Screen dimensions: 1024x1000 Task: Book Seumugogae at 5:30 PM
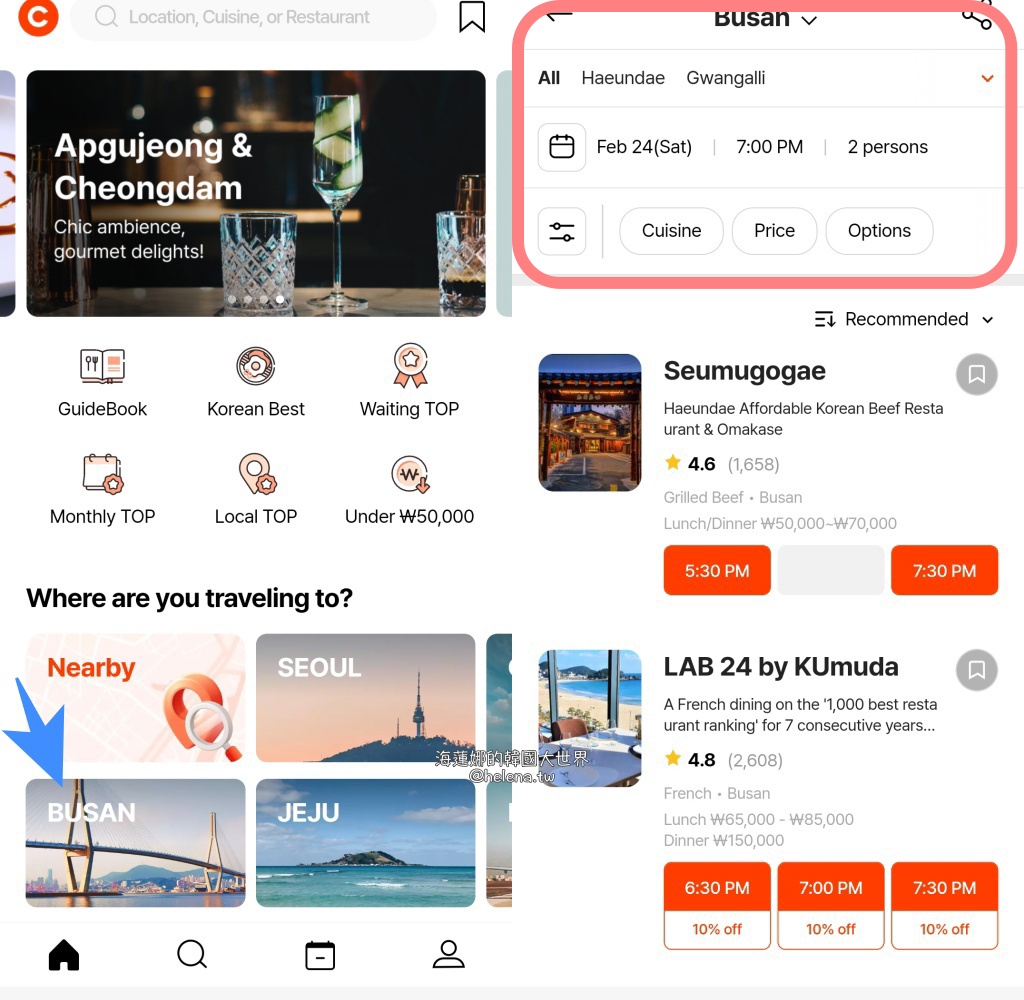(x=717, y=571)
